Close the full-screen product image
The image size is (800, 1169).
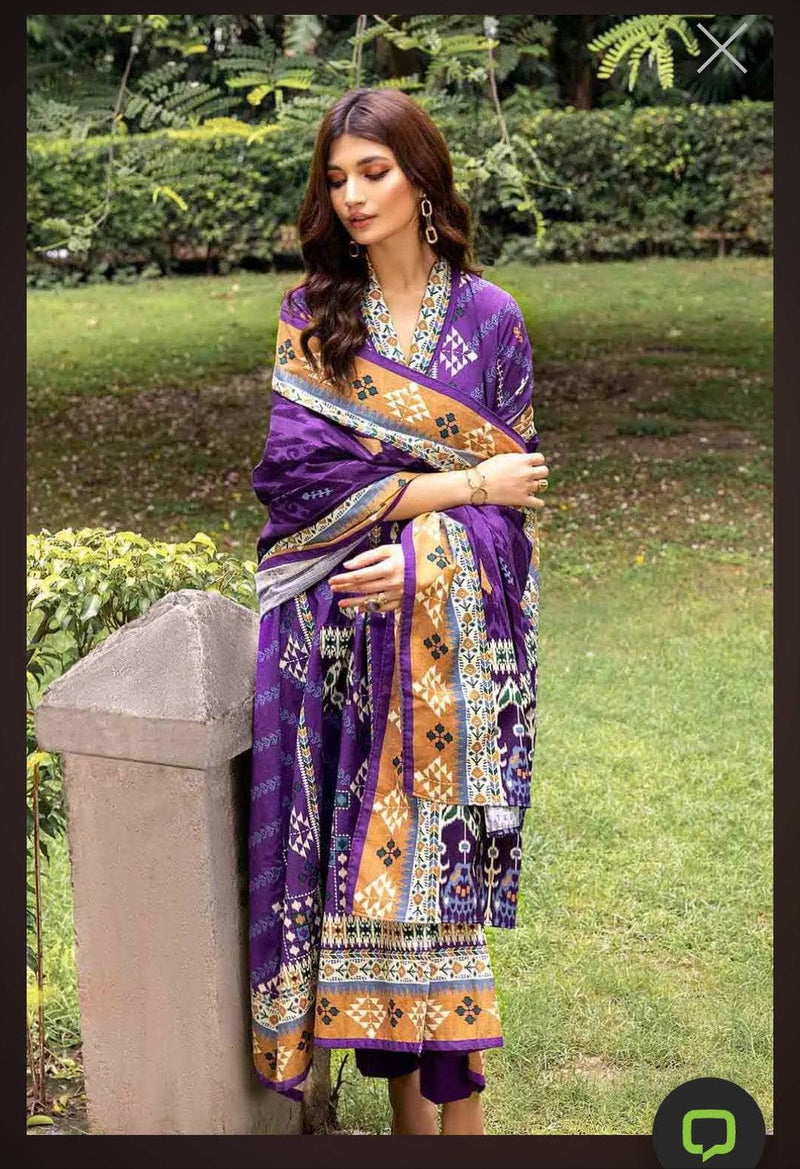(x=722, y=48)
